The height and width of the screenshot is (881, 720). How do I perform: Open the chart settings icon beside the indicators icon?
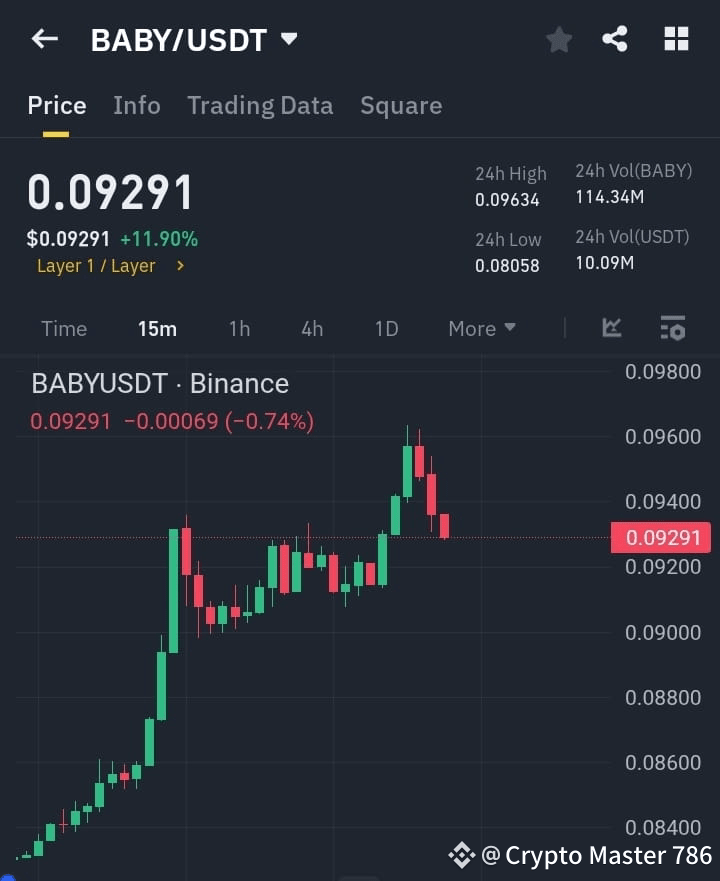[672, 328]
